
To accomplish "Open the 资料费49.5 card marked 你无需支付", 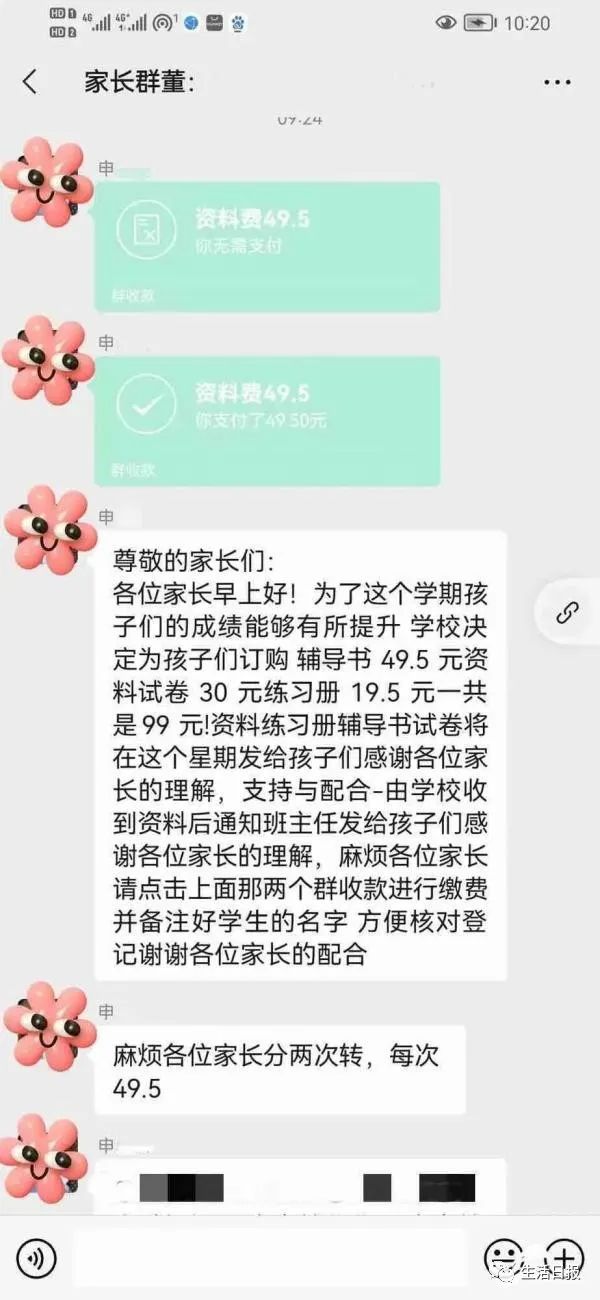I will pyautogui.click(x=267, y=245).
